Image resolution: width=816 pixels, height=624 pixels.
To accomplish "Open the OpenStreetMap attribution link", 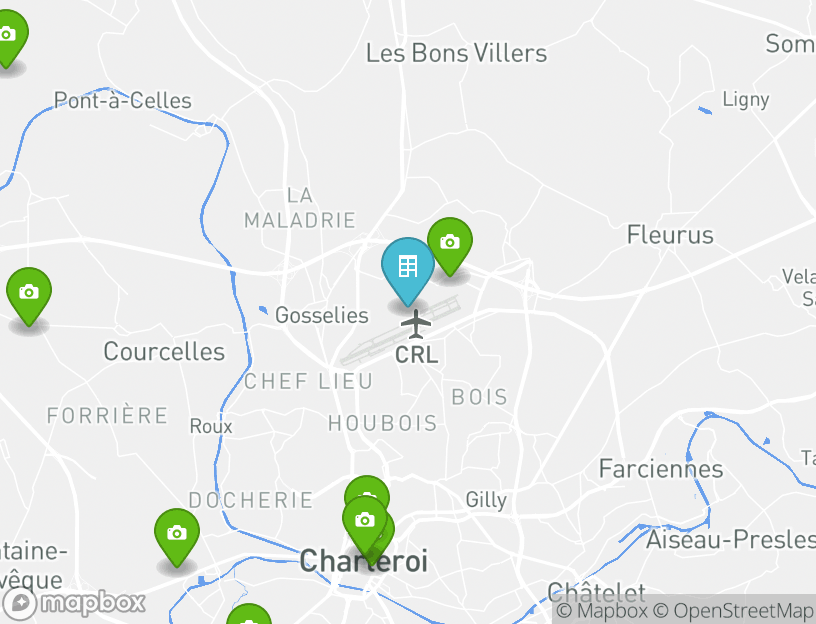I will [742, 611].
